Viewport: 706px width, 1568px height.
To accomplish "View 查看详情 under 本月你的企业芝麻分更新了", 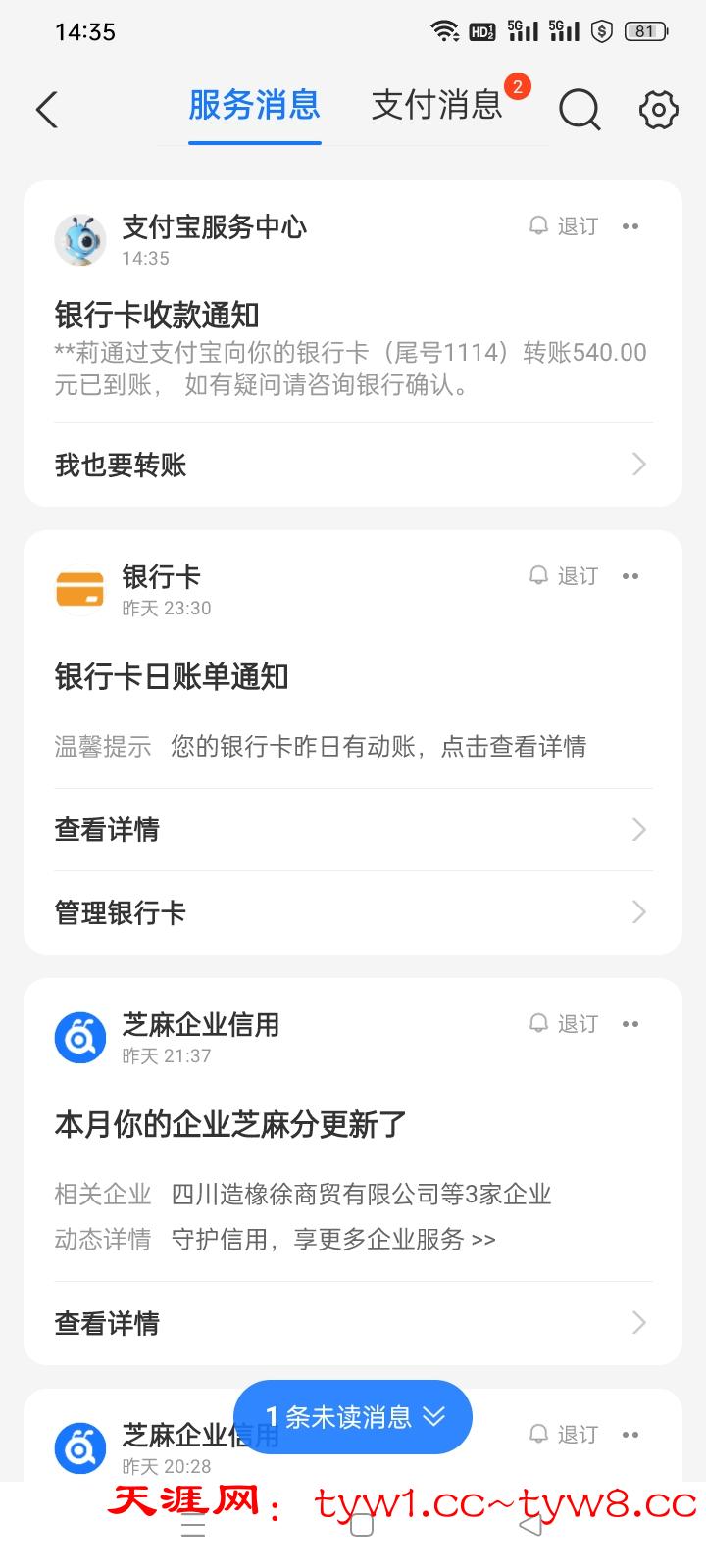I will coord(353,1323).
